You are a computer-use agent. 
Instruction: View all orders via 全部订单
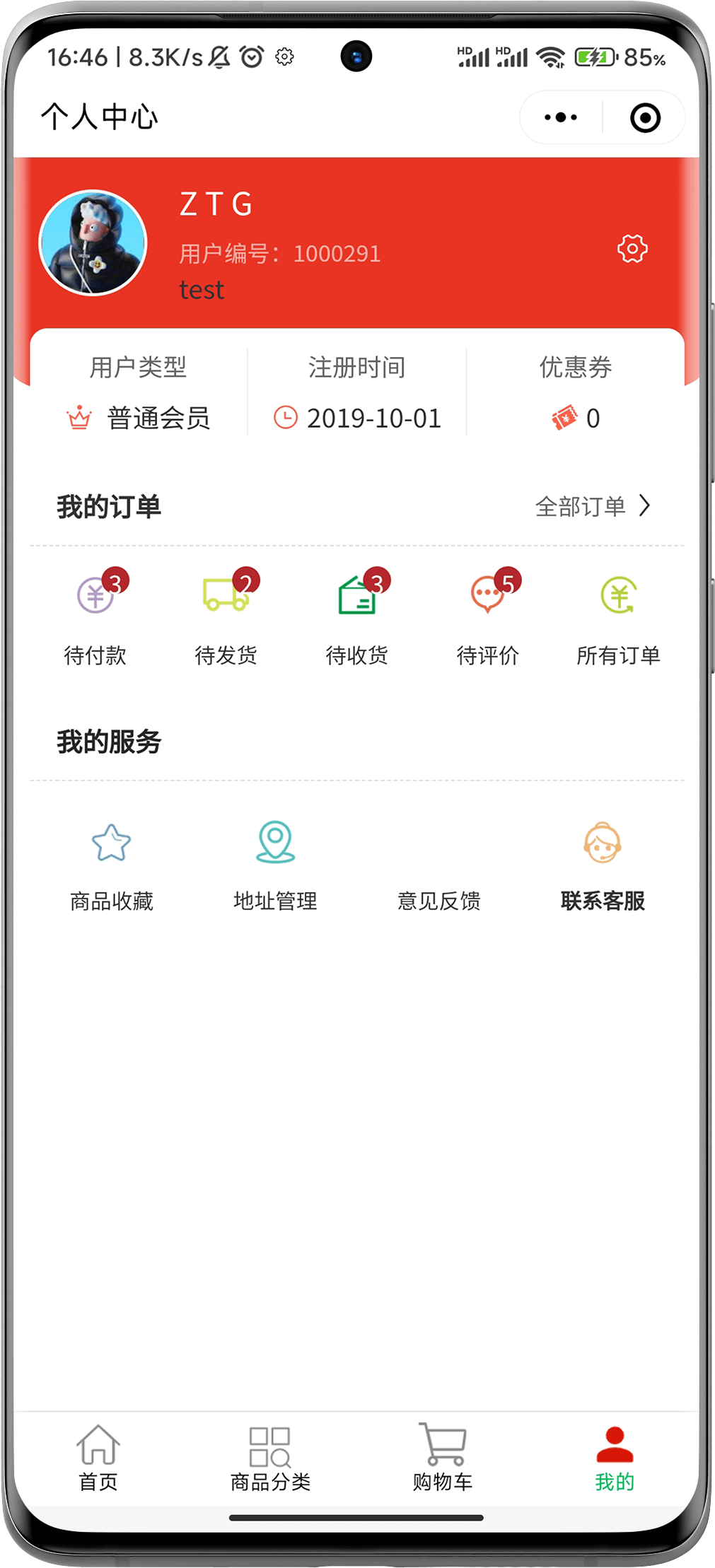(x=593, y=506)
